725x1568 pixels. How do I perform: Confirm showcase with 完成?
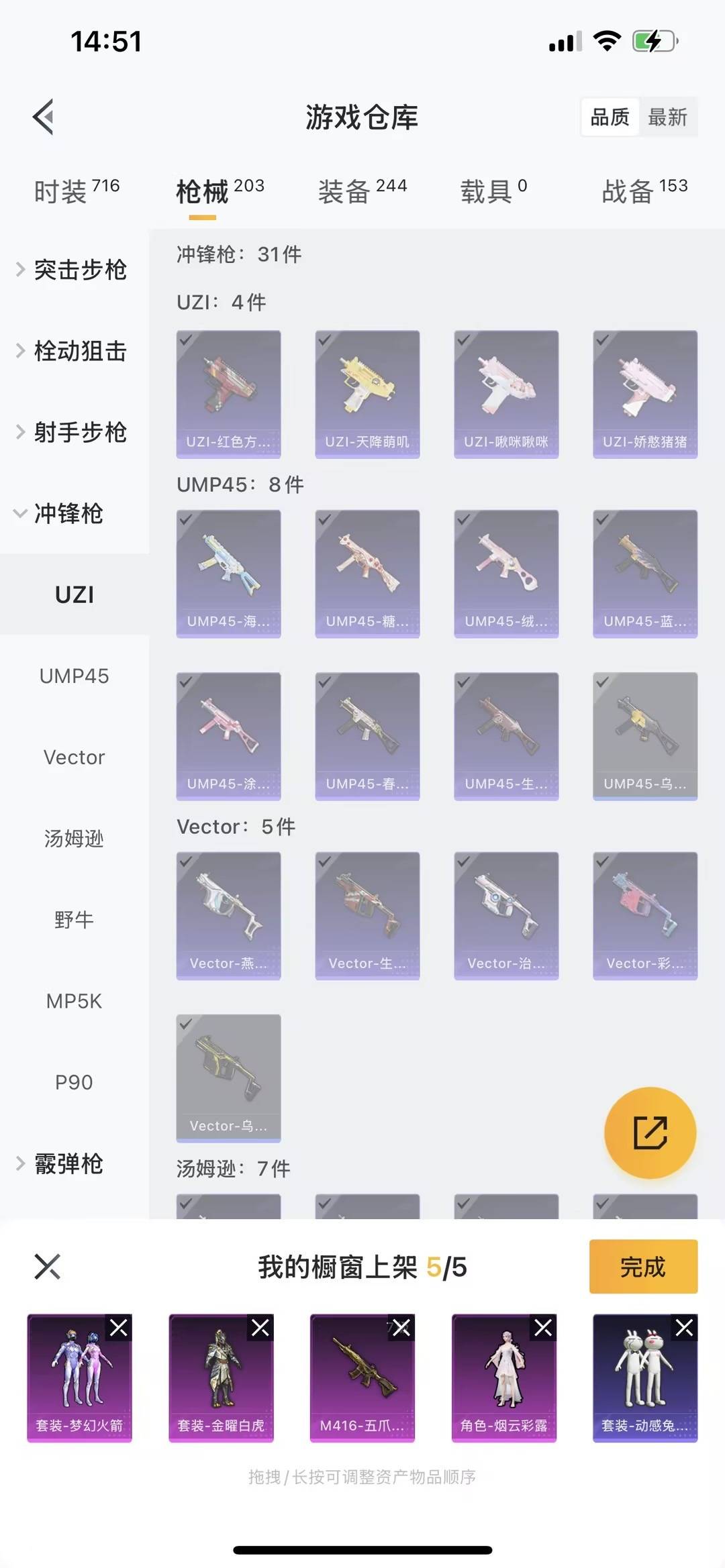point(642,1267)
